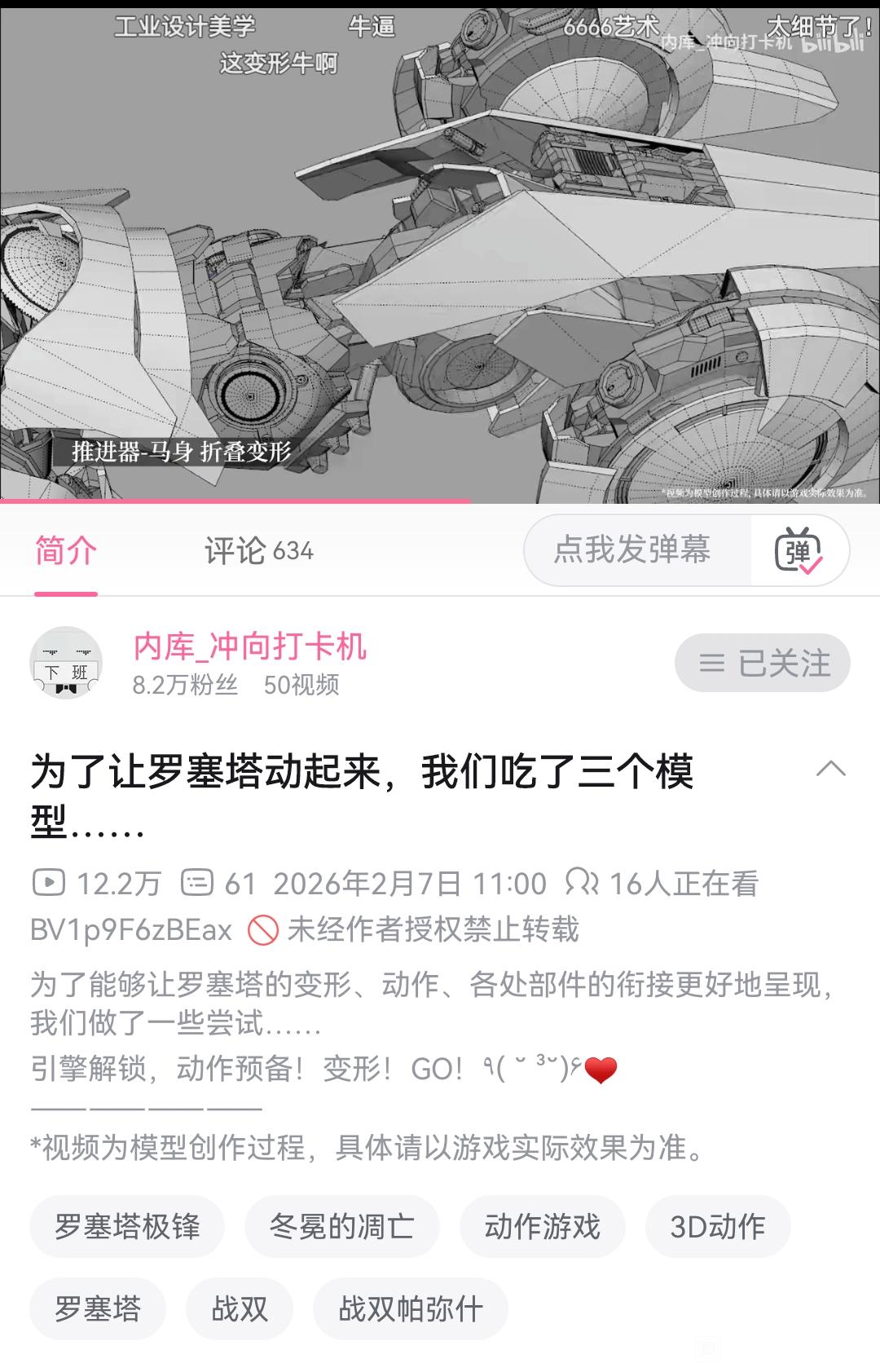Viewport: 880px width, 1372px height.
Task: Switch to the 评论 comments tab
Action: click(x=258, y=551)
